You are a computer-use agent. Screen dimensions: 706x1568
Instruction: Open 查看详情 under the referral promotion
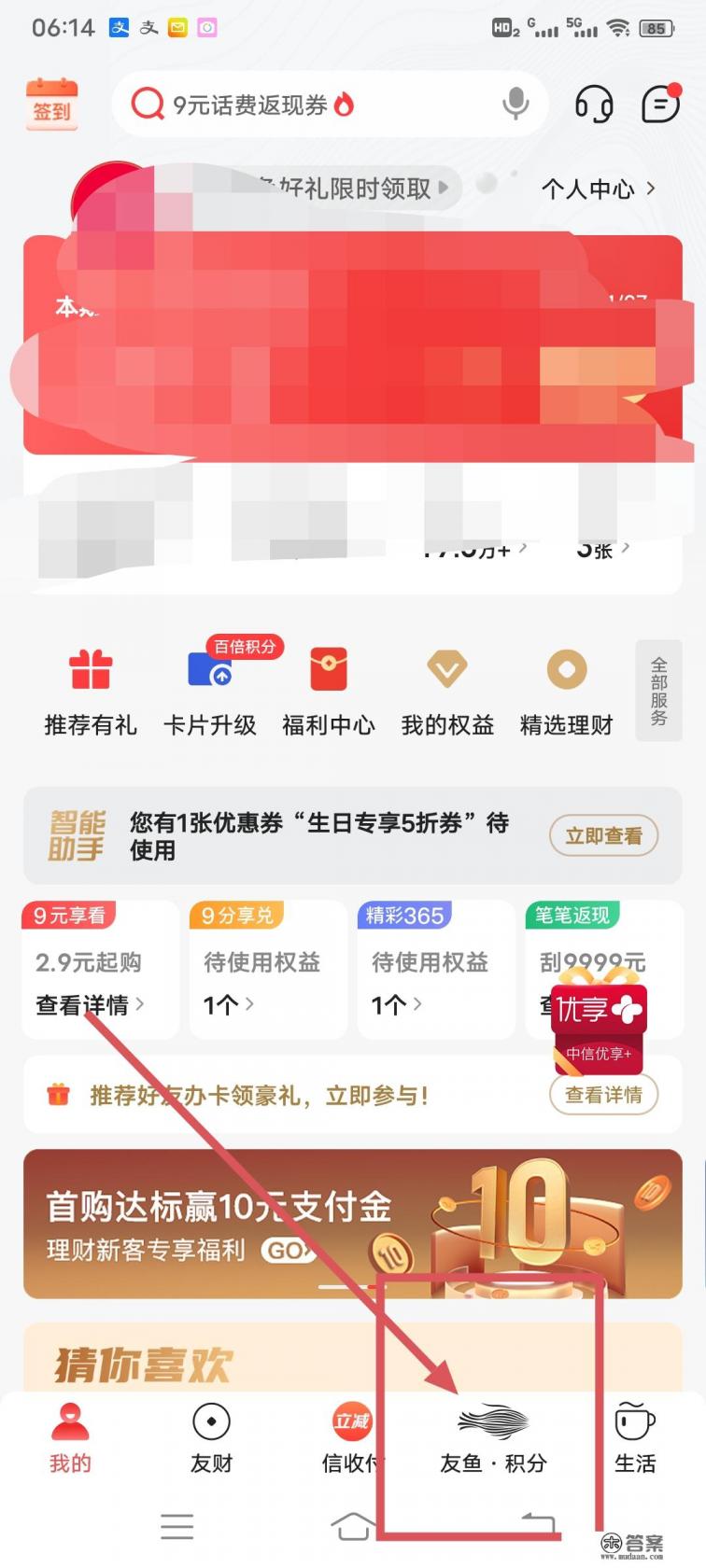click(604, 1094)
